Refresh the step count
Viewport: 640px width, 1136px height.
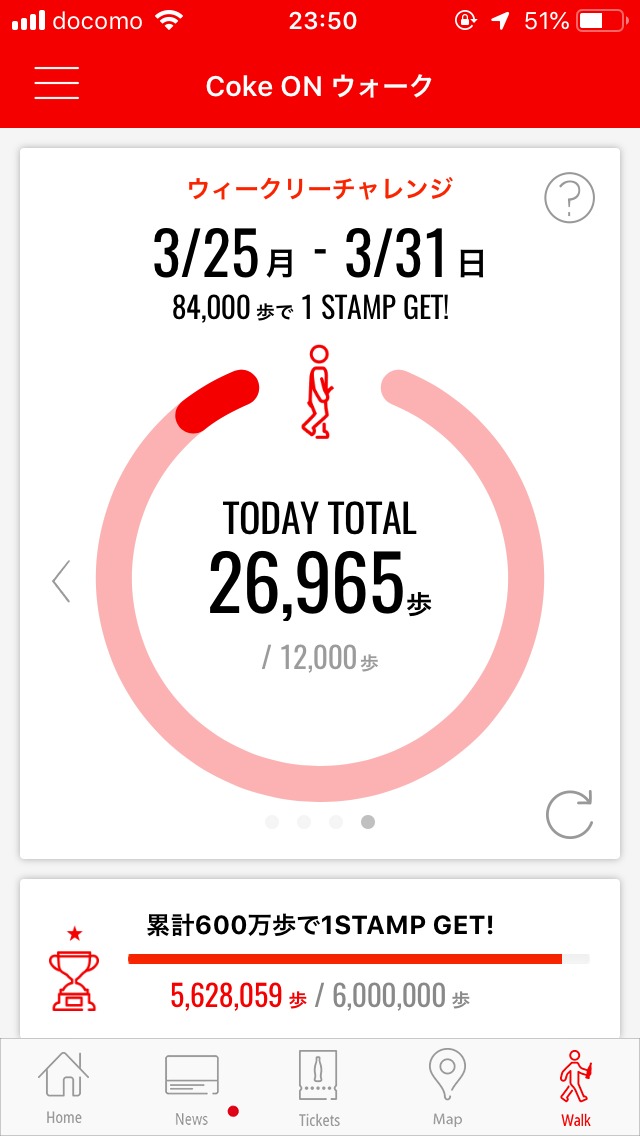tap(569, 813)
